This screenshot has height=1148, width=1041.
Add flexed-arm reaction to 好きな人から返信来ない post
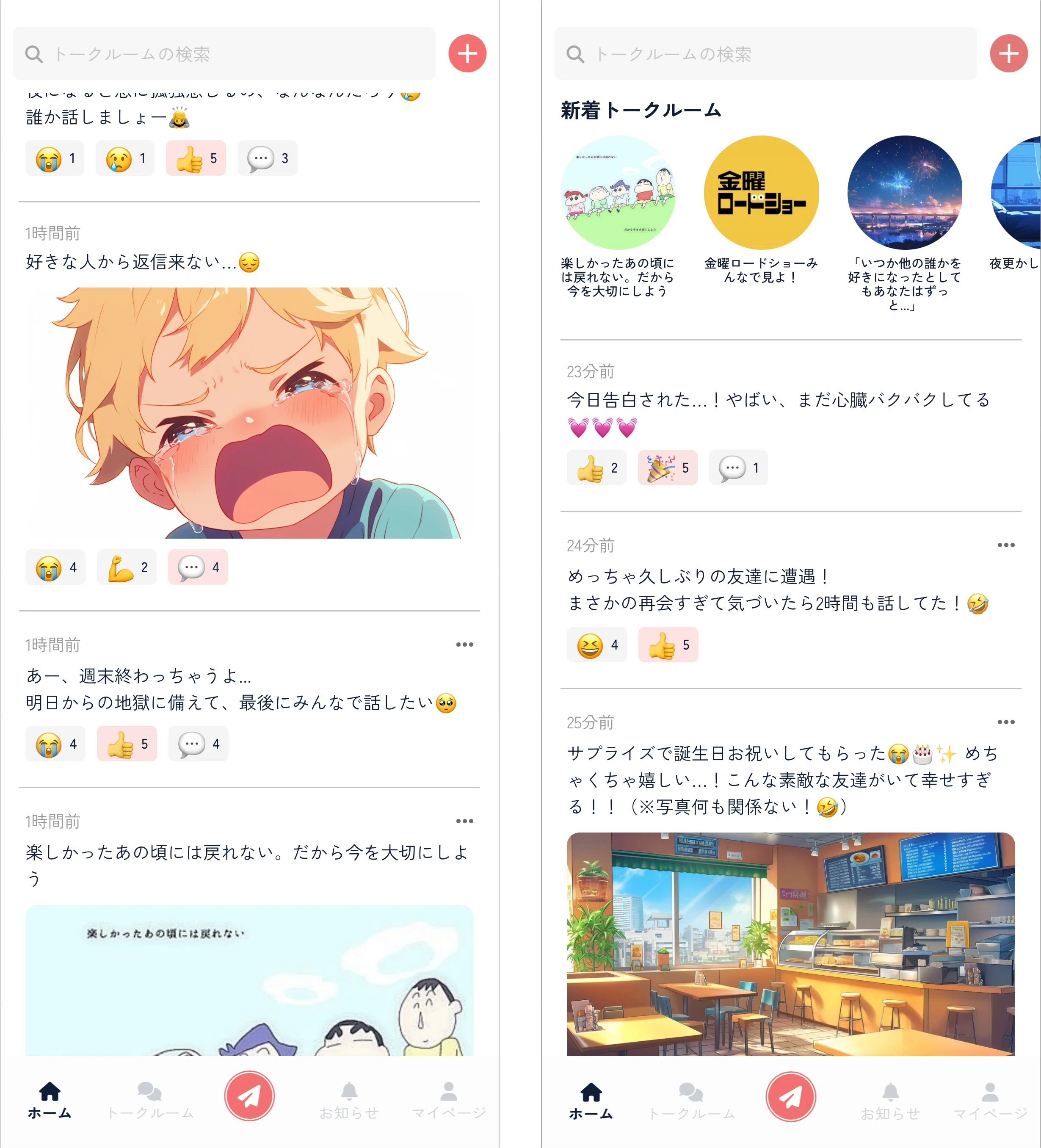[x=126, y=567]
